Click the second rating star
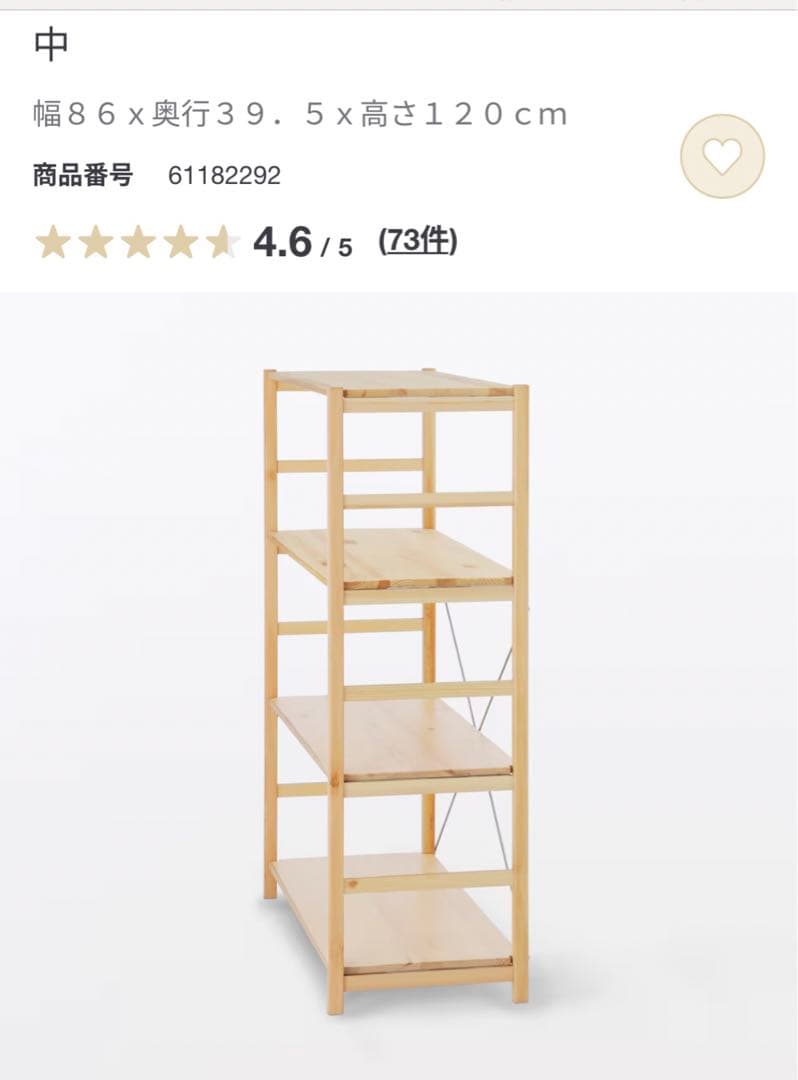This screenshot has width=798, height=1080. click(93, 240)
